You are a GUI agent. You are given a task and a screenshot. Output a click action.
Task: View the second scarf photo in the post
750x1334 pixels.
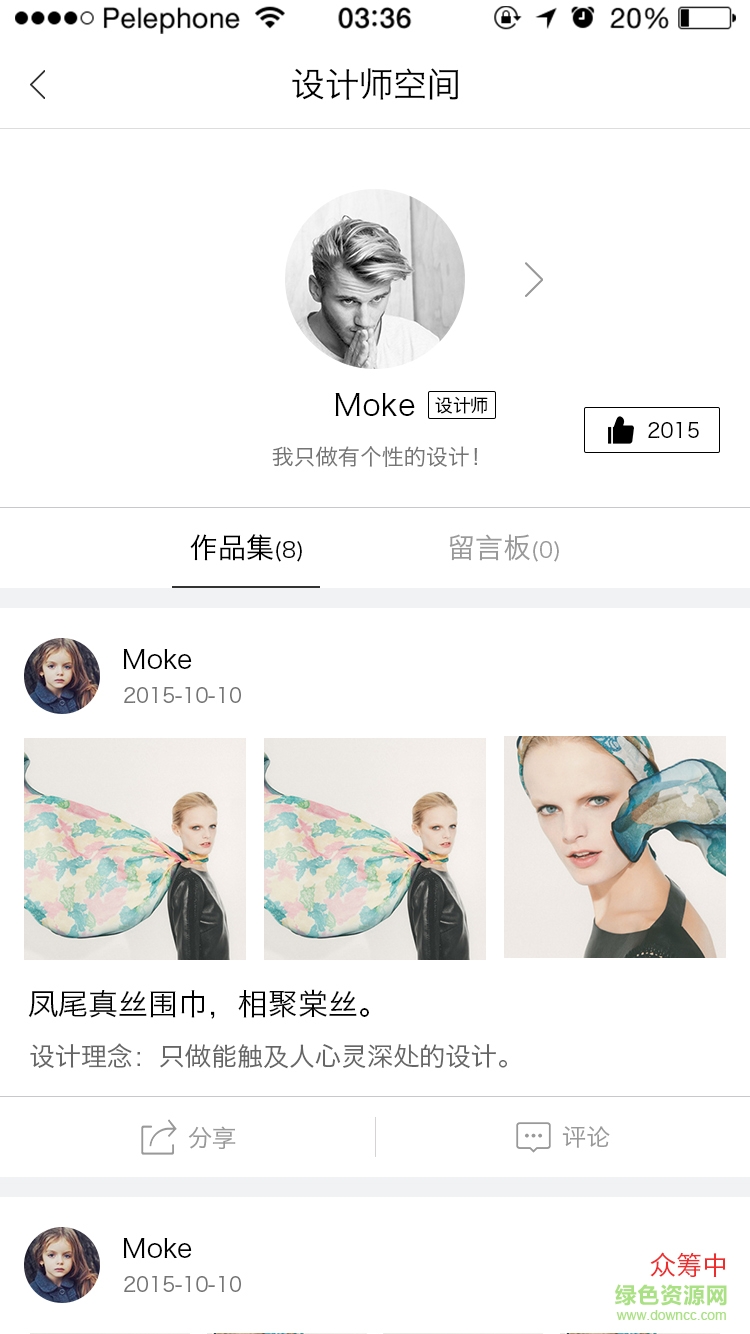click(x=375, y=848)
